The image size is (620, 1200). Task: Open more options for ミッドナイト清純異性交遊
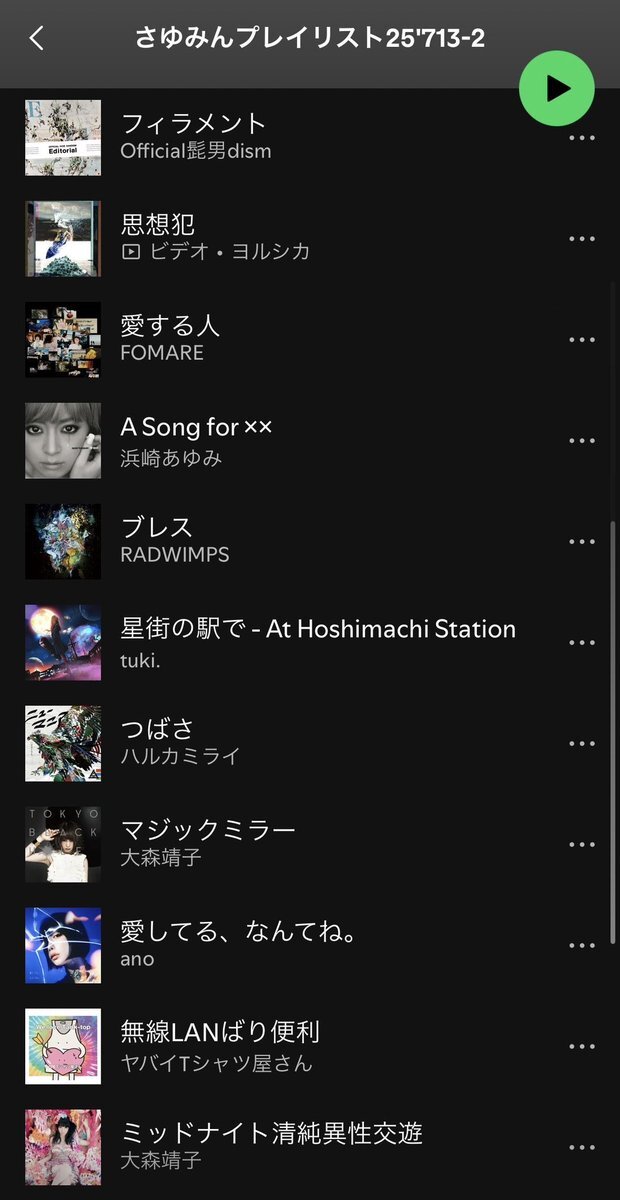(x=582, y=1148)
